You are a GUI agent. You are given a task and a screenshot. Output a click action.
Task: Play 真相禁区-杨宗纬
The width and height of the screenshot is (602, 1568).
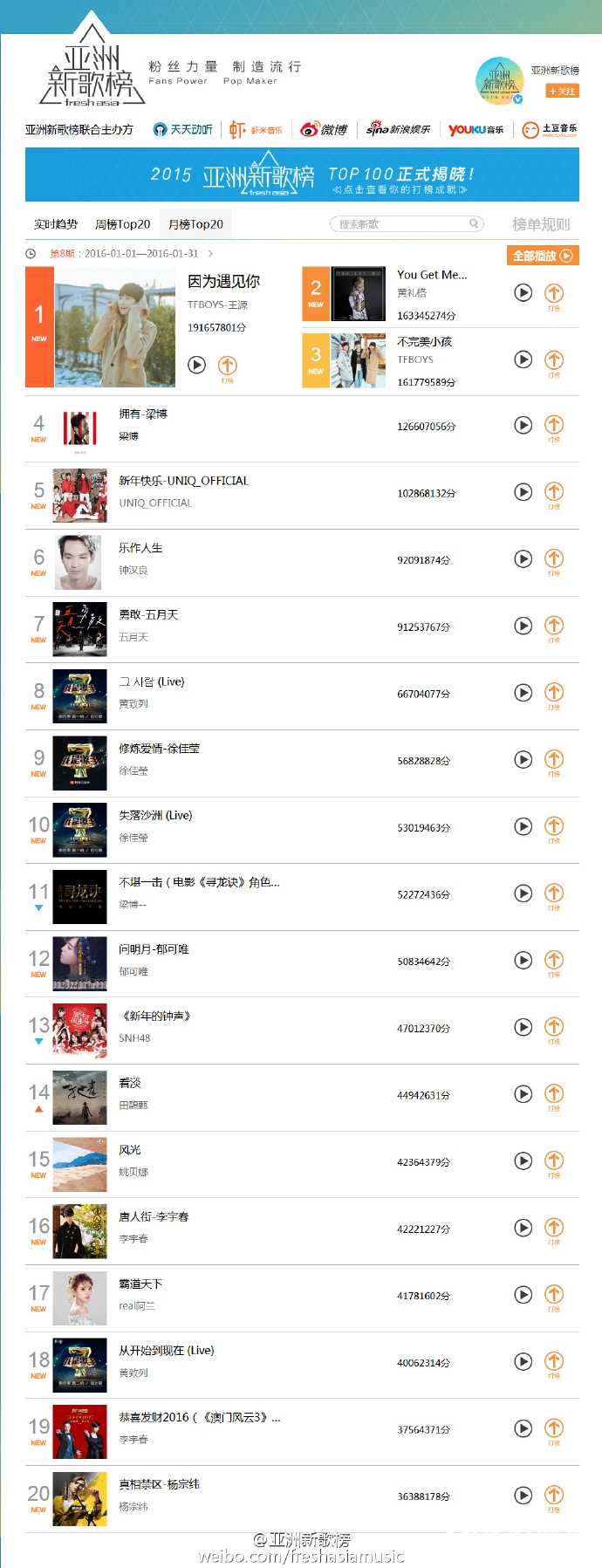(523, 1496)
